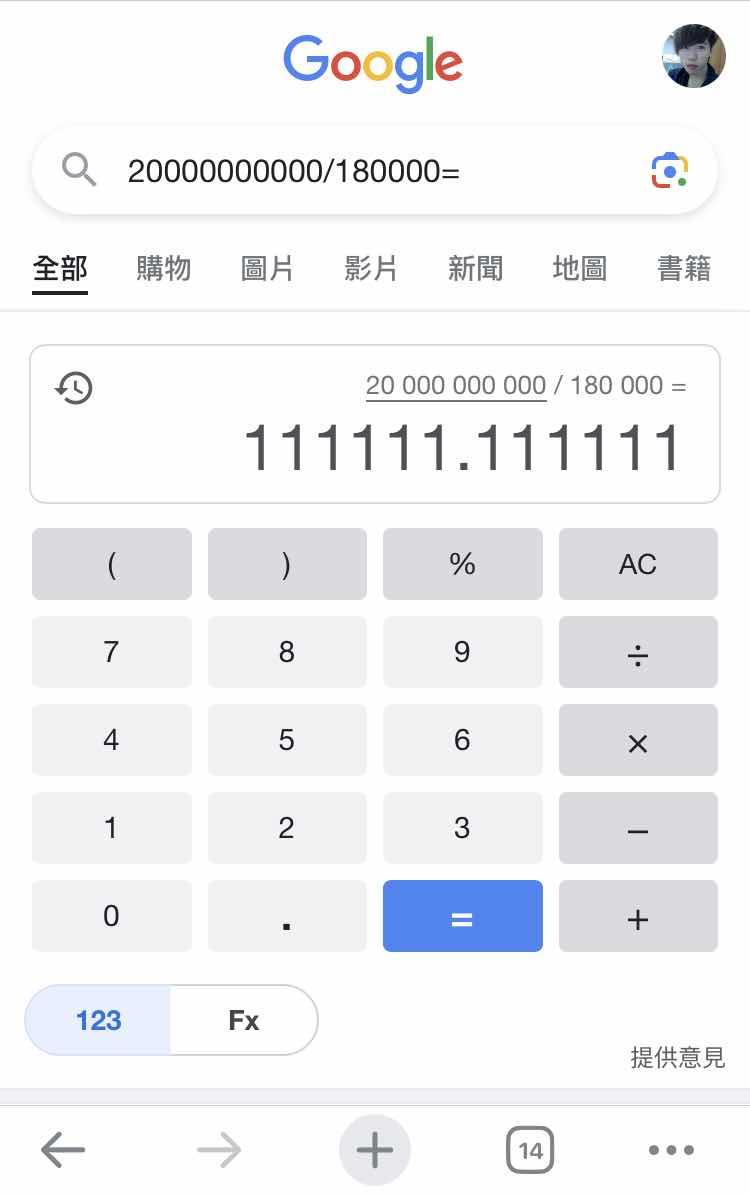Switch to the 購物 tab

pyautogui.click(x=163, y=268)
